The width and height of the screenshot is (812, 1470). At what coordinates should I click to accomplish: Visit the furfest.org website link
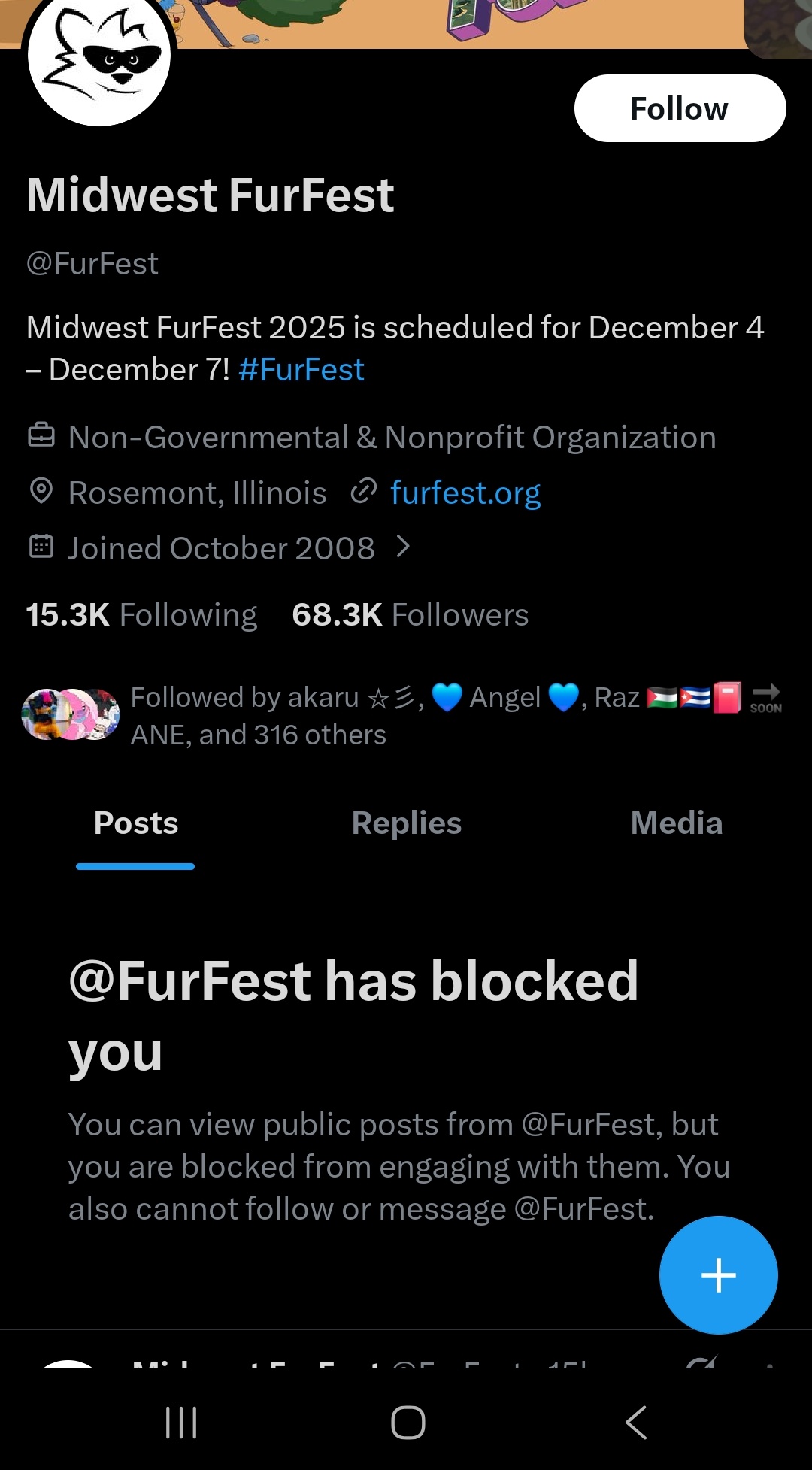465,493
